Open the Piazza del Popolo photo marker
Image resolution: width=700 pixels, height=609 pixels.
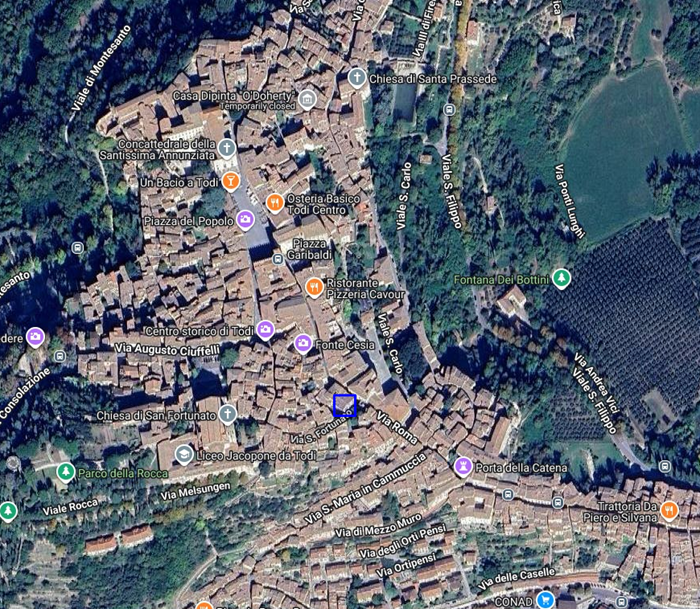coord(245,219)
